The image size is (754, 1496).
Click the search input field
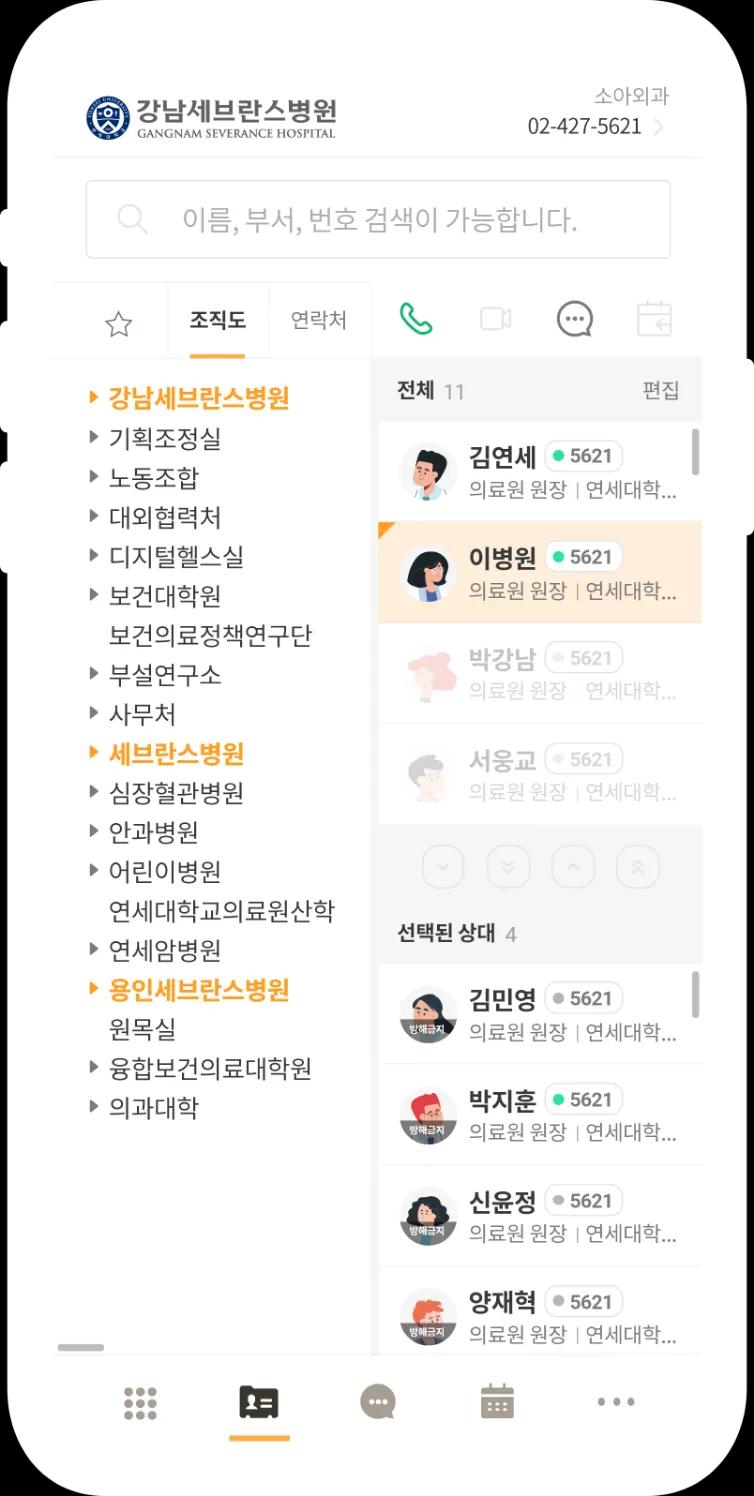click(x=380, y=218)
